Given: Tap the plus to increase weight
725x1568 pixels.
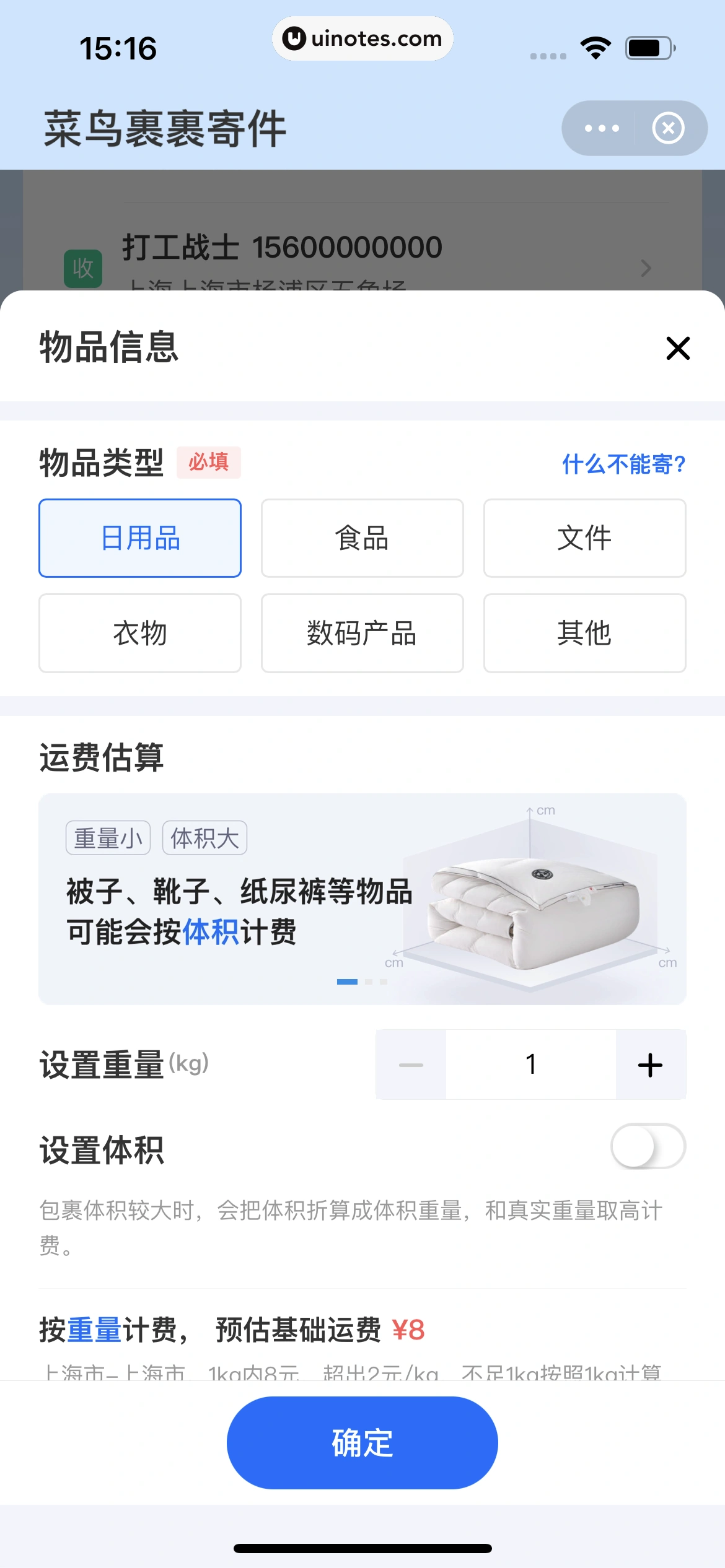Looking at the screenshot, I should [650, 1064].
